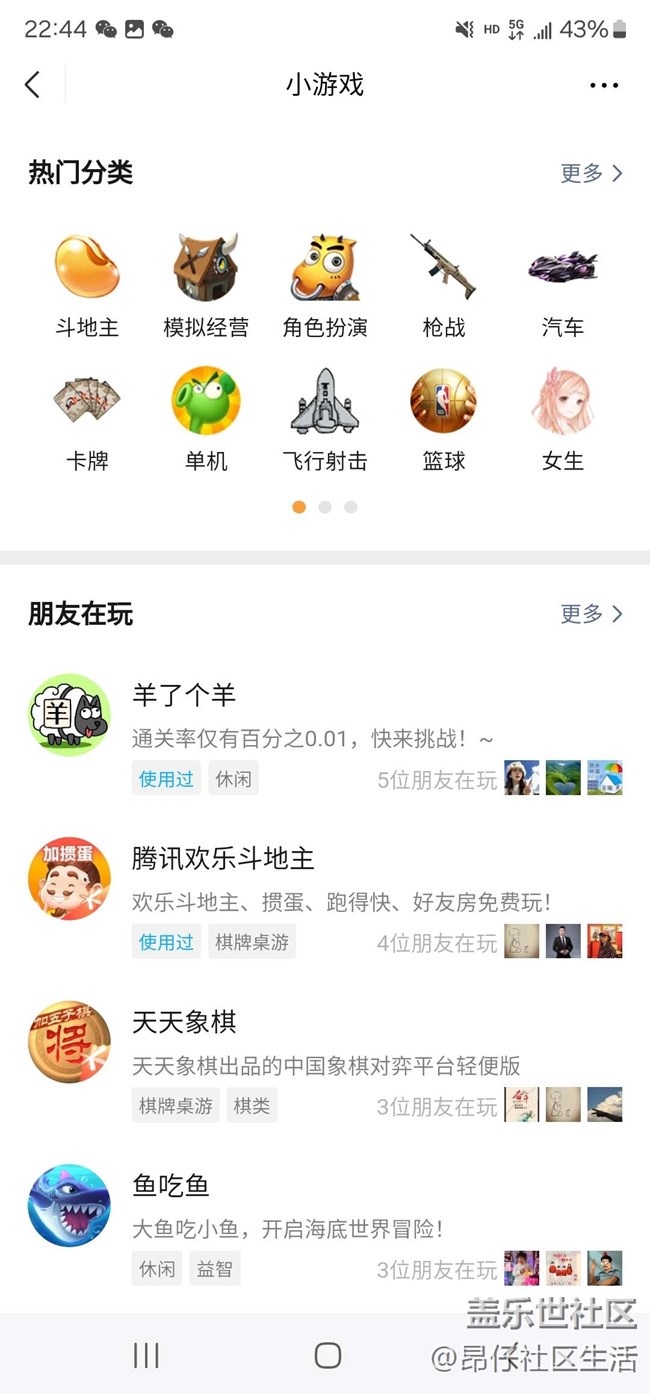This screenshot has width=650, height=1394.
Task: Launch the 羊了个羊 game
Action: pos(184,695)
